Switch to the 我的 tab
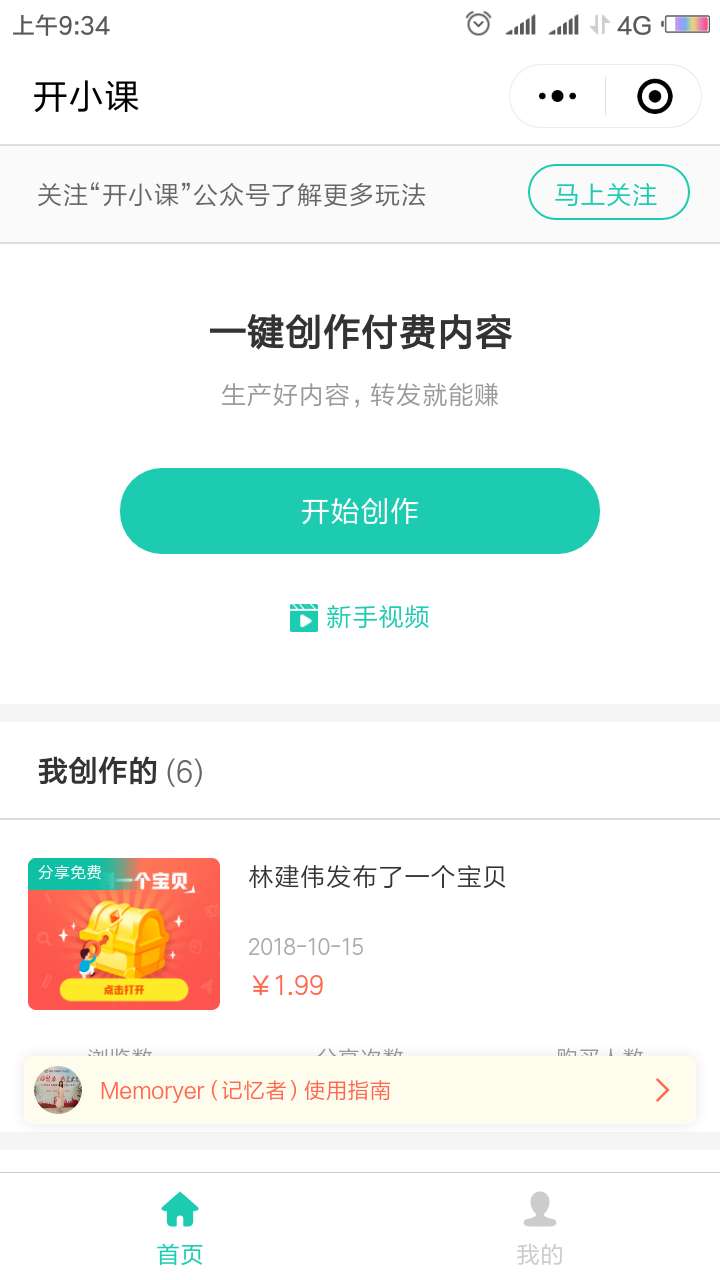The image size is (720, 1280). click(x=540, y=1228)
